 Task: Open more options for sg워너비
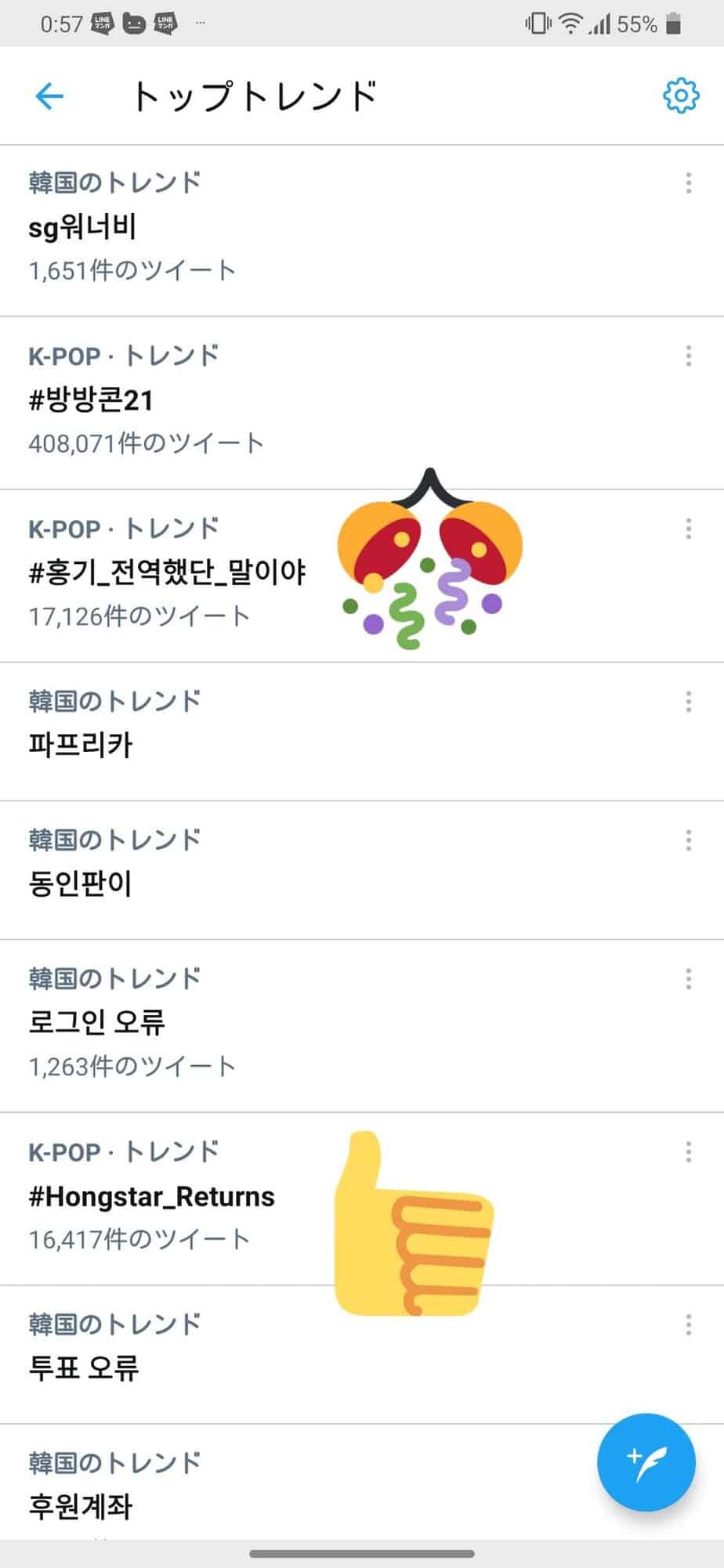tap(688, 183)
